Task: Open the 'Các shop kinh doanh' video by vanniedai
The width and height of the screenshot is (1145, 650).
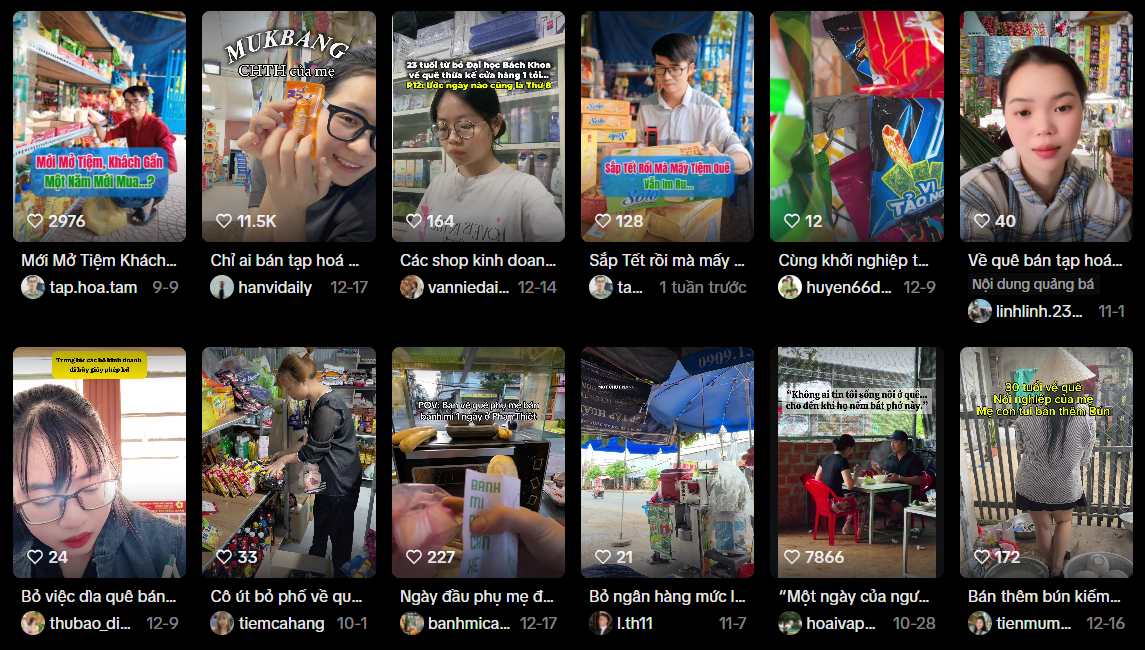Action: [478, 126]
